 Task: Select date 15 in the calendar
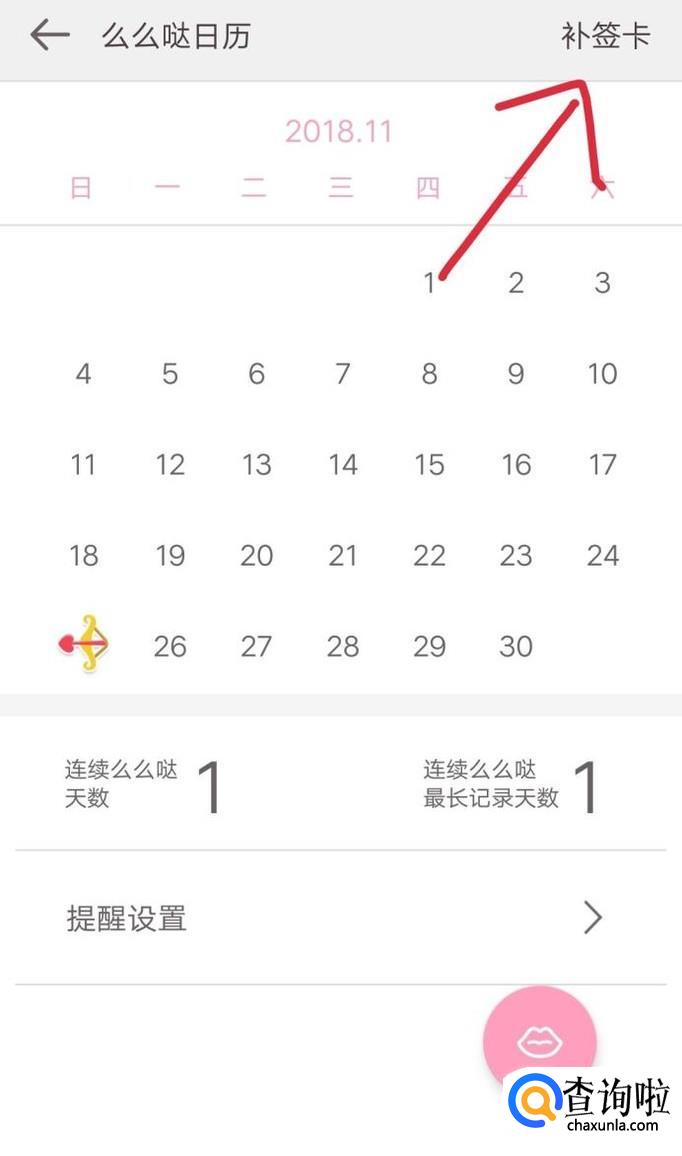pos(429,464)
